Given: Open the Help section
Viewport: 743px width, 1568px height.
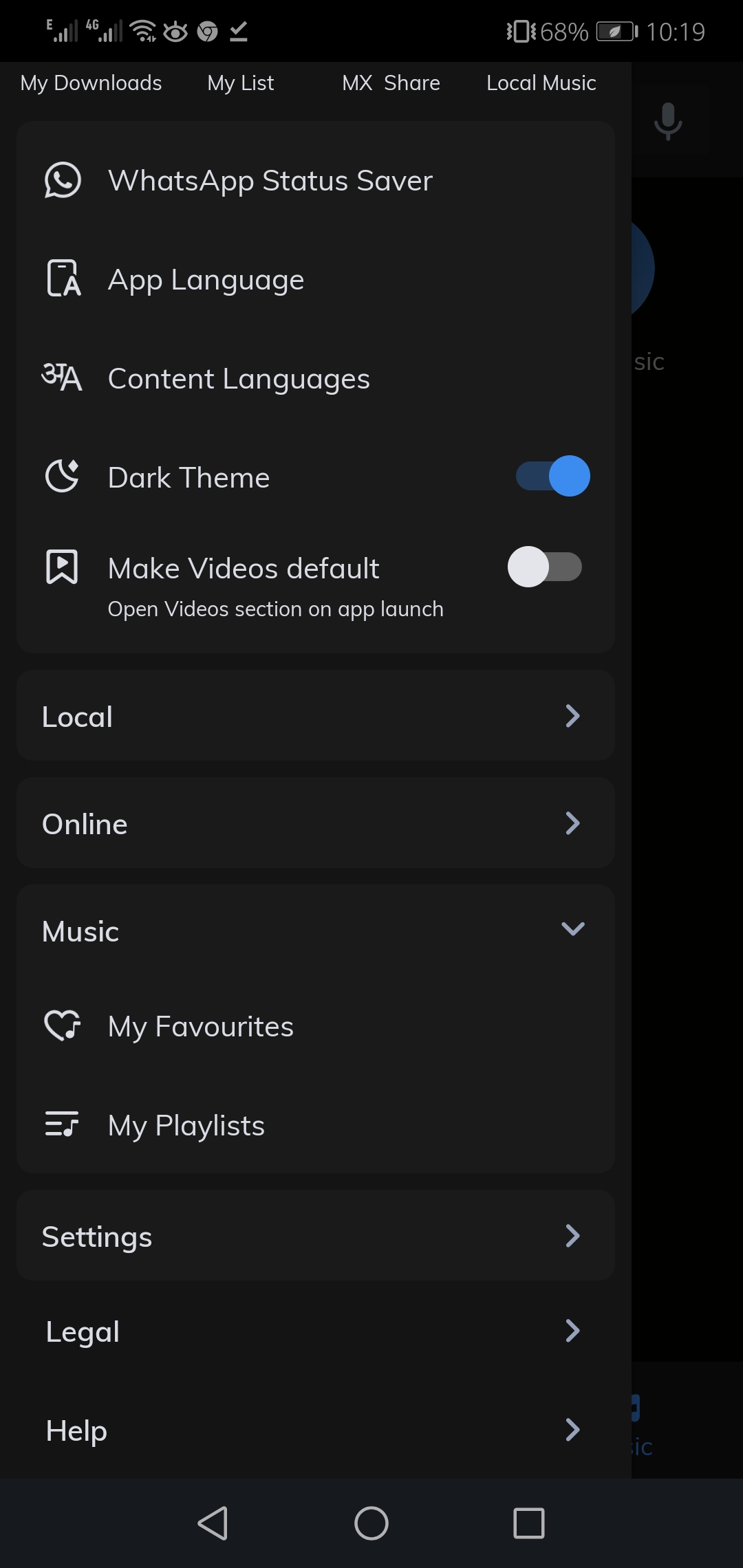Looking at the screenshot, I should pos(315,1430).
